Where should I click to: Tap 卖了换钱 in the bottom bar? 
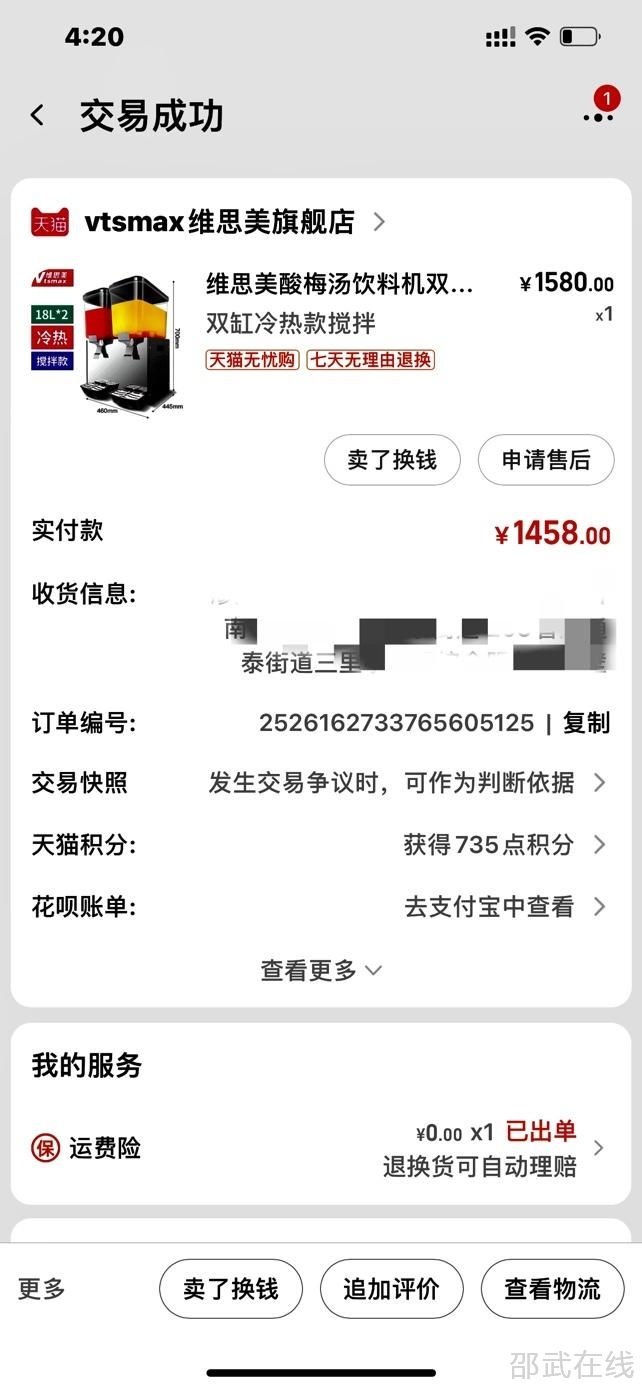pos(230,1289)
